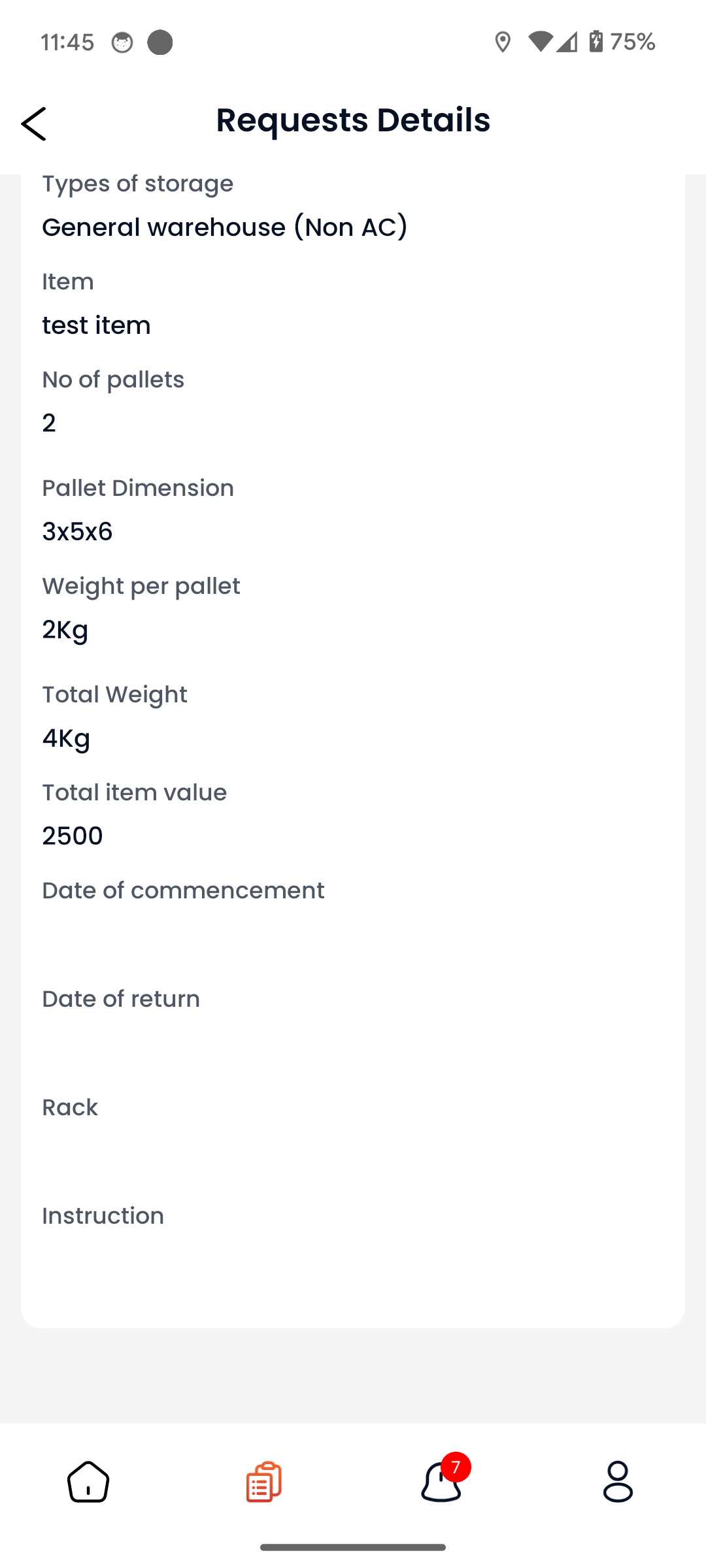Screen dimensions: 706x1568
Task: Open the profile tab
Action: 618,1481
